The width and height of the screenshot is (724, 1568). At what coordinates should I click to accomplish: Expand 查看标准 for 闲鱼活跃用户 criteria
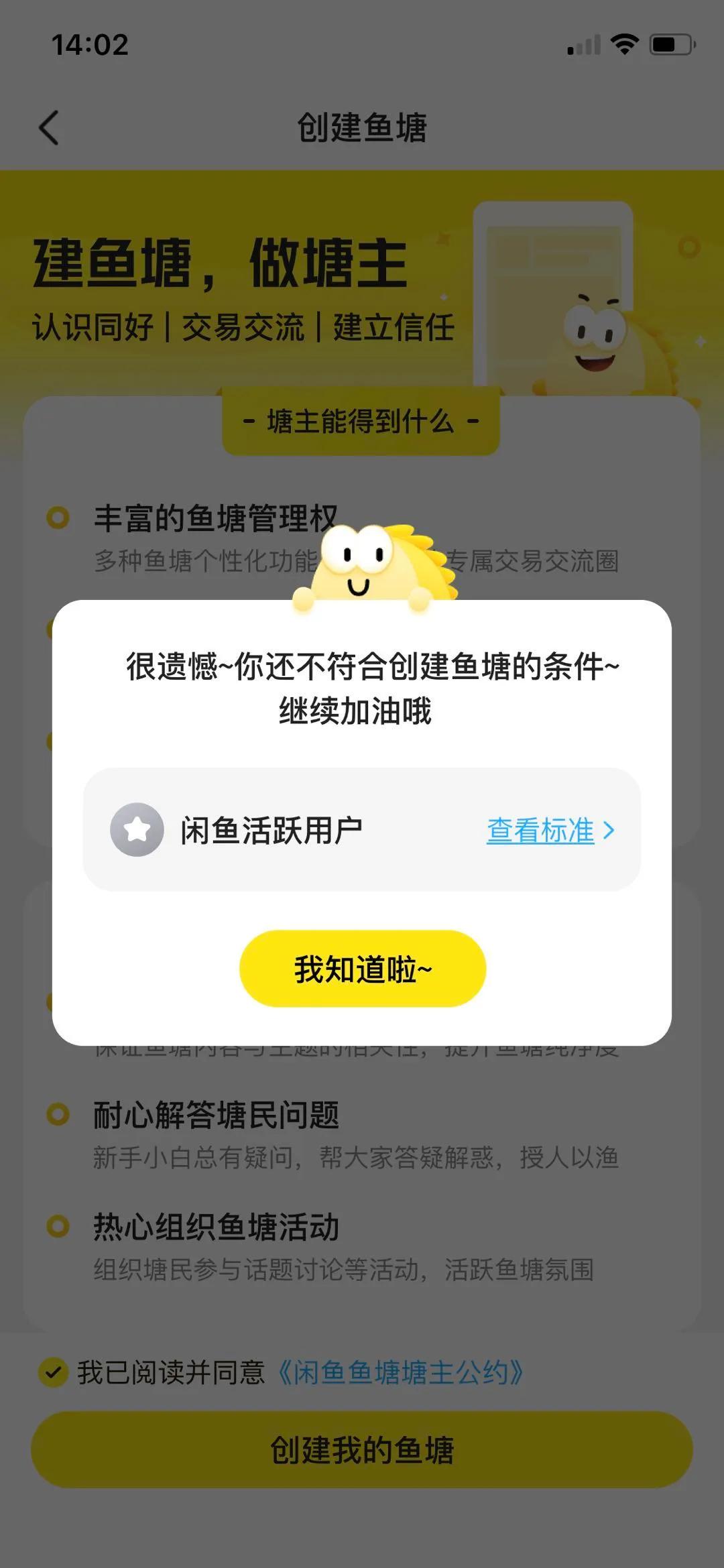click(x=539, y=830)
